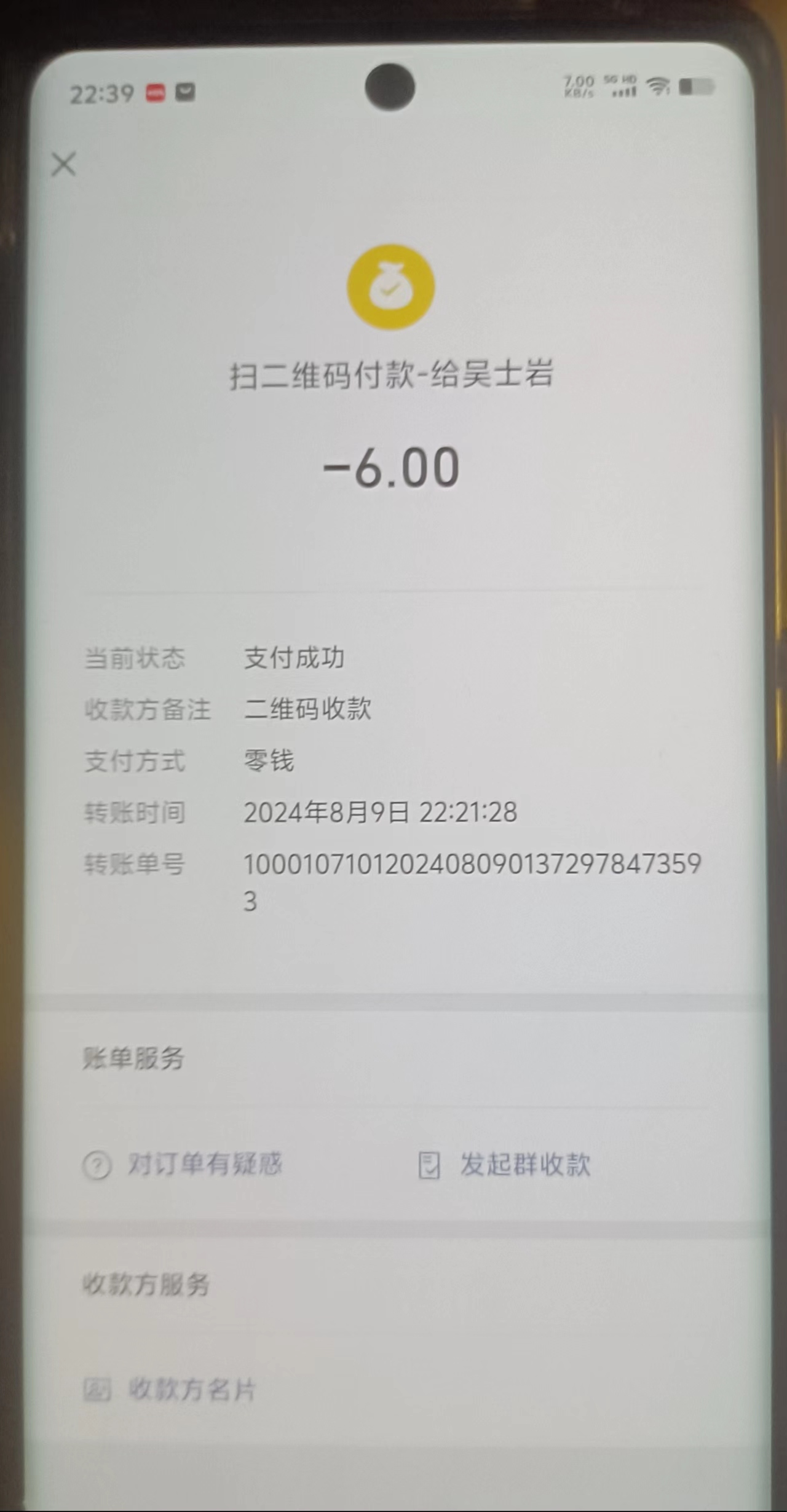Start a group collection via 发起群收款
This screenshot has height=1512, width=787.
point(504,1164)
